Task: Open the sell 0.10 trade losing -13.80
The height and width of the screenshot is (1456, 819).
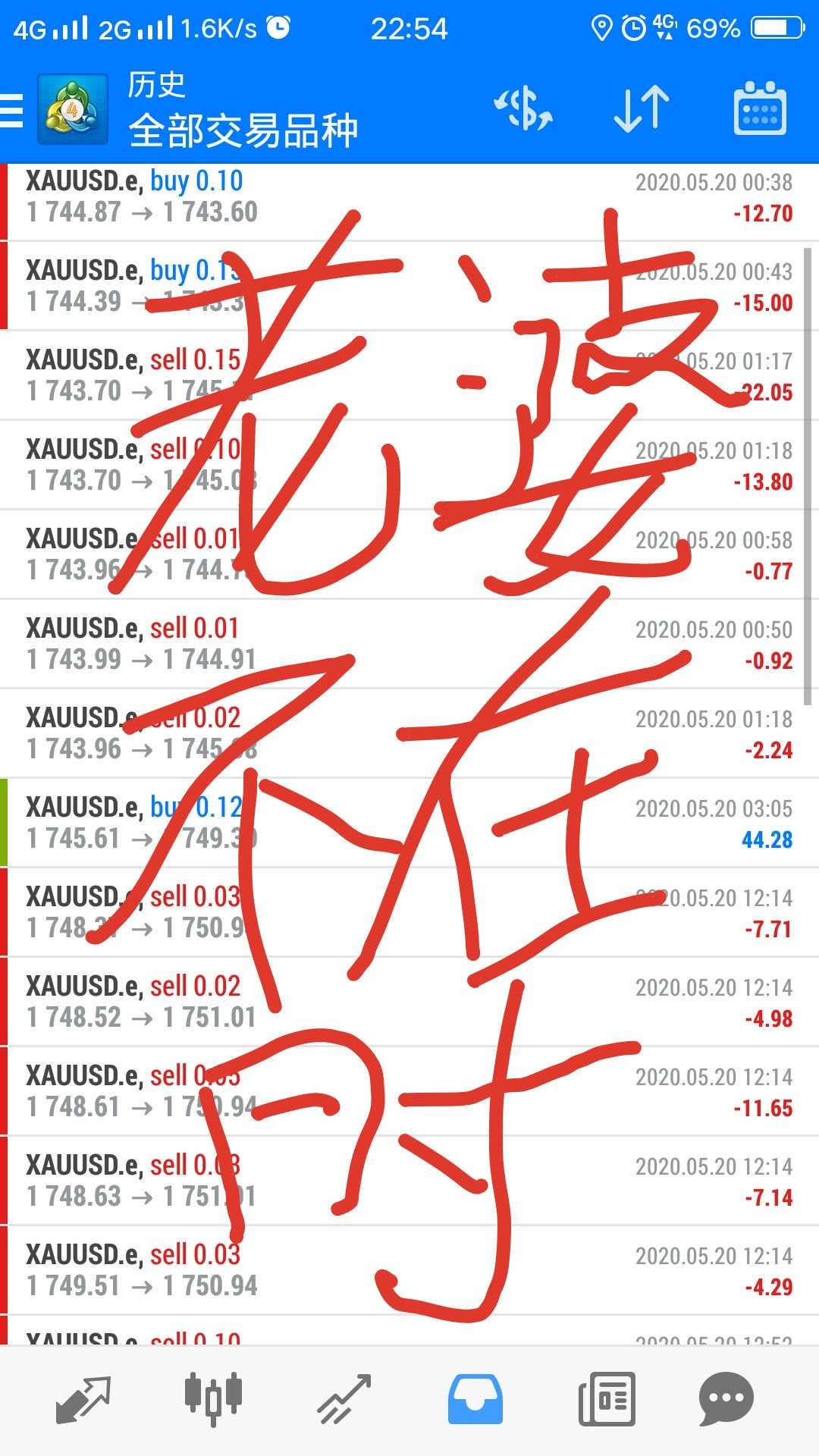Action: 409,465
